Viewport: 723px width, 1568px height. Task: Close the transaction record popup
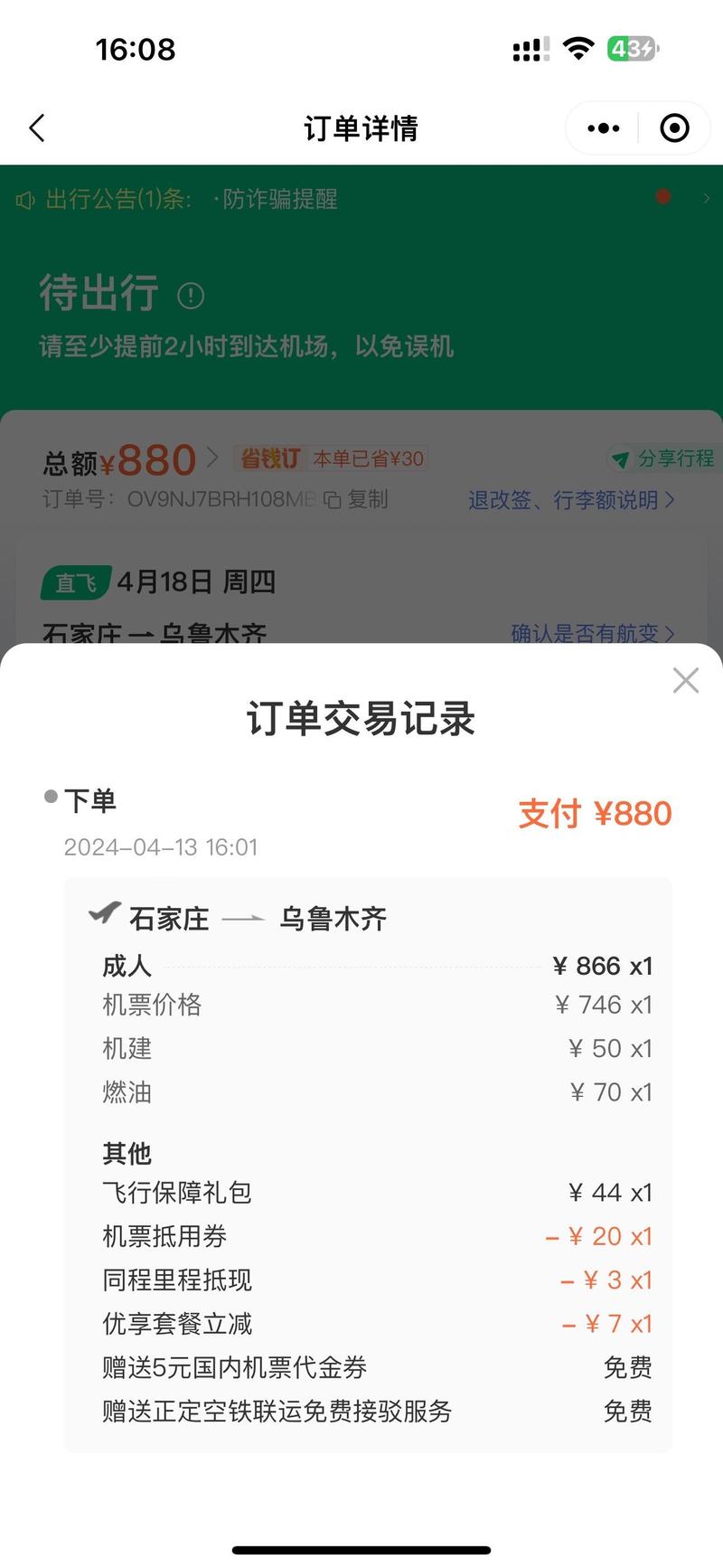tap(686, 680)
